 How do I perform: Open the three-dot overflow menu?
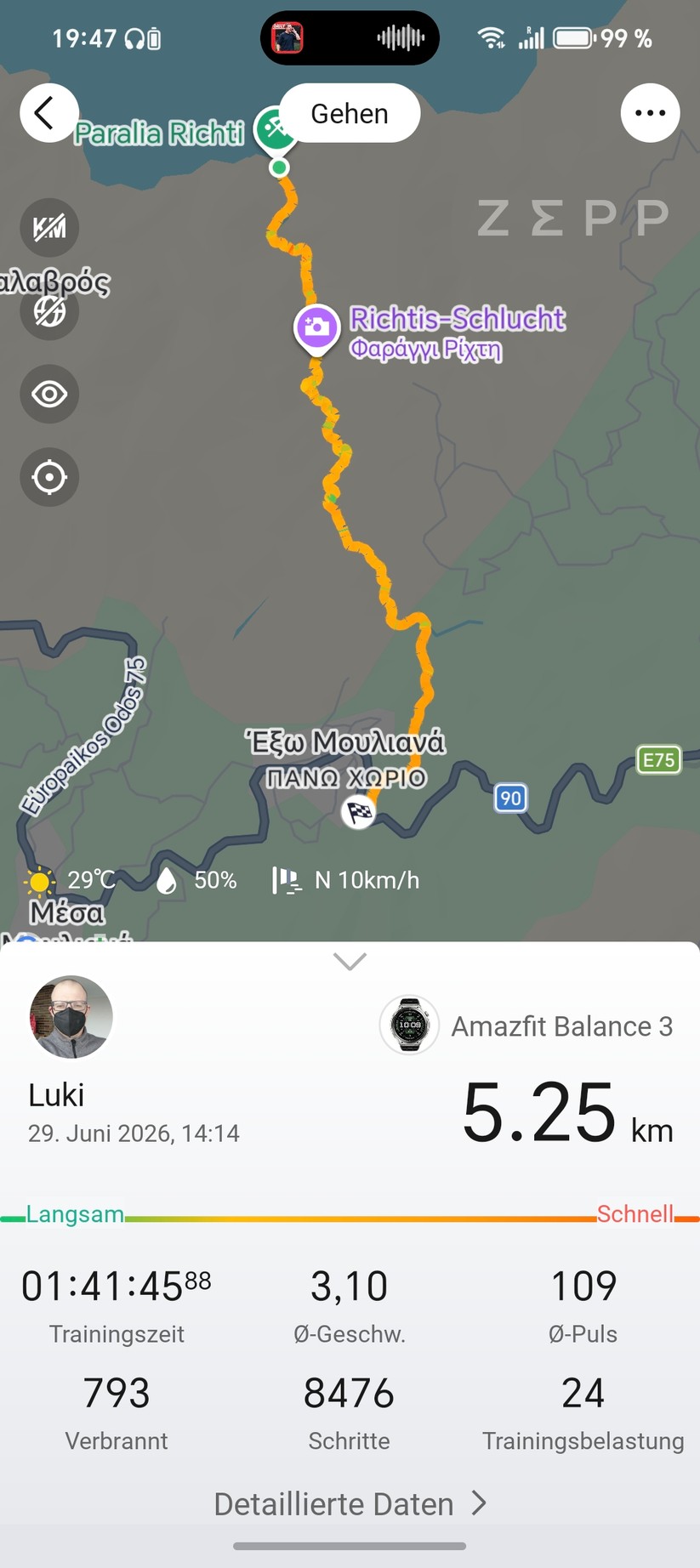coord(650,113)
